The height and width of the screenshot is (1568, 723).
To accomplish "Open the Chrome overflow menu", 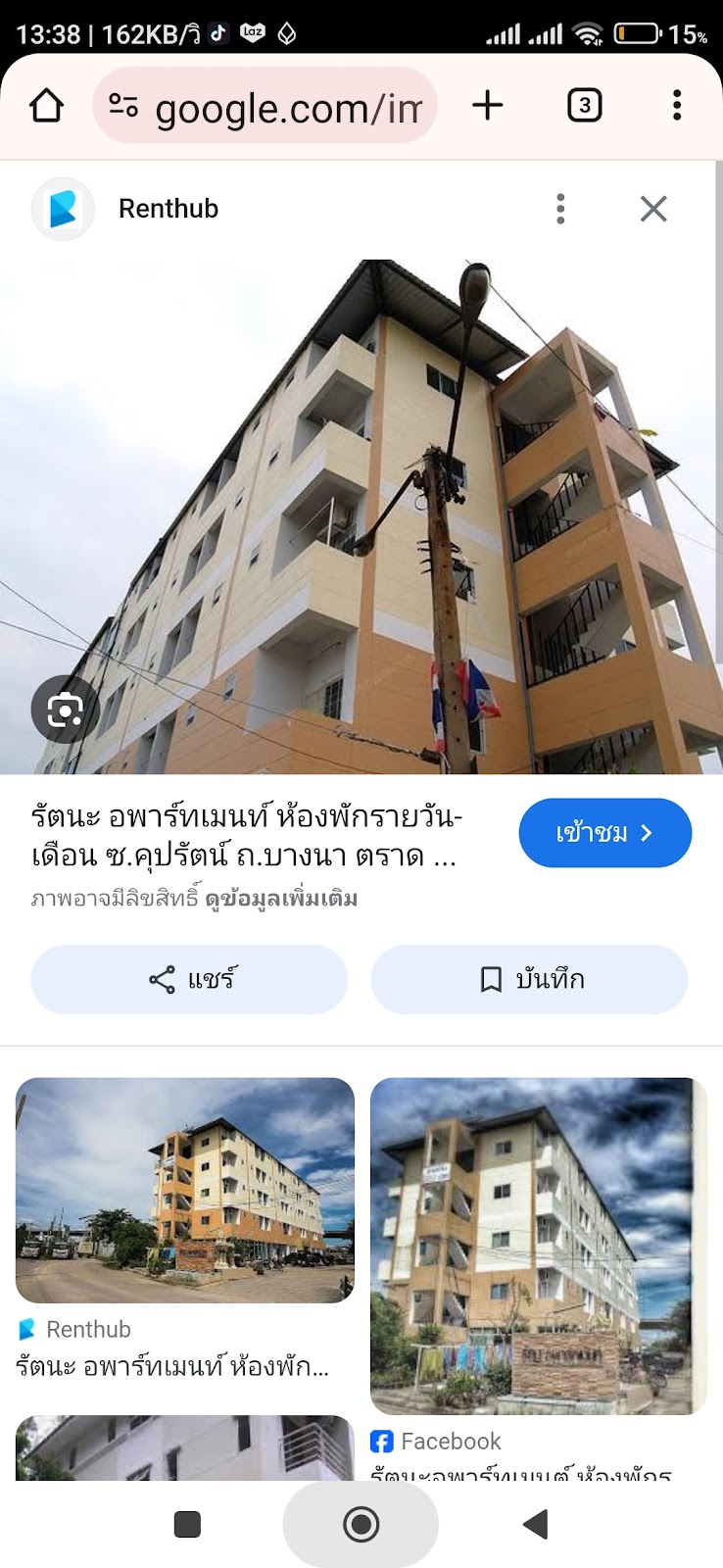I will coord(677,106).
